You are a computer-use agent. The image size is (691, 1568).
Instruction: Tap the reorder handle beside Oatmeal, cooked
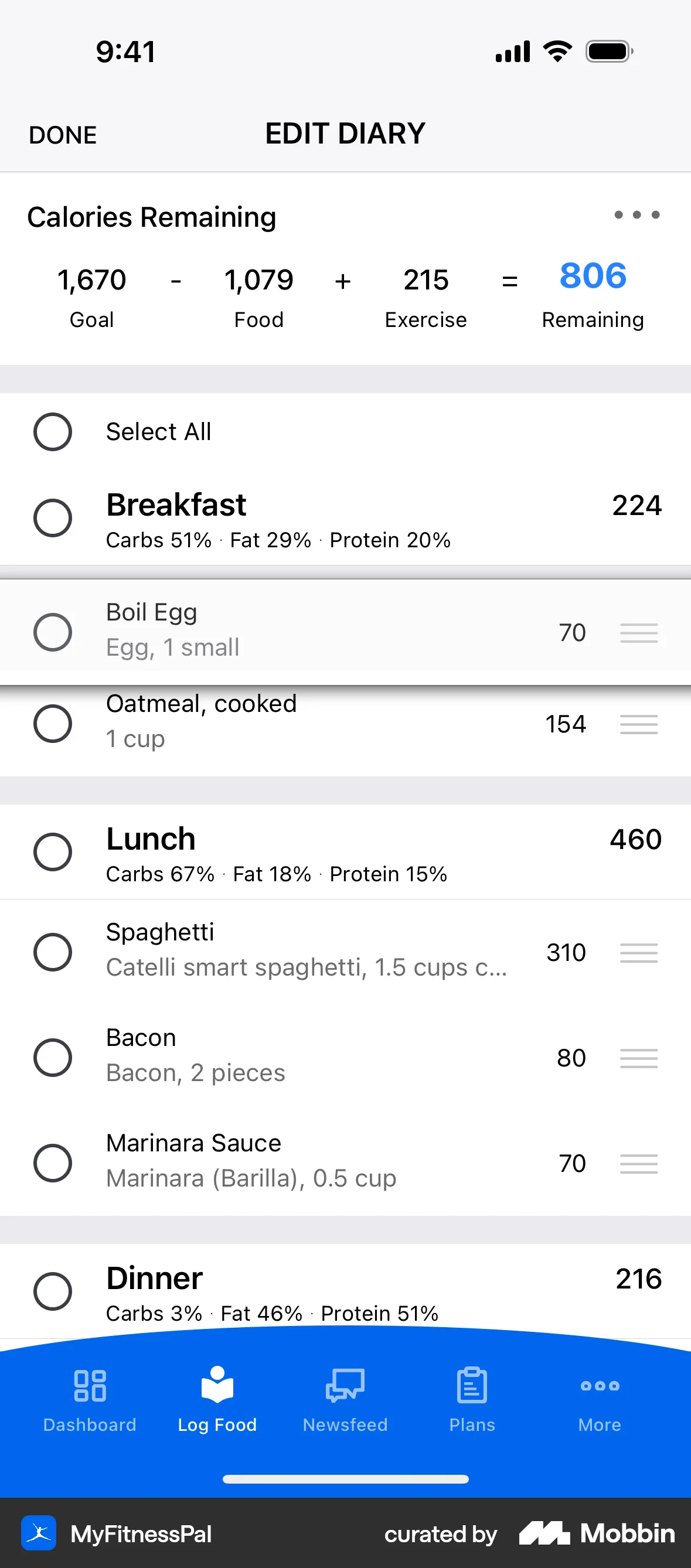639,724
